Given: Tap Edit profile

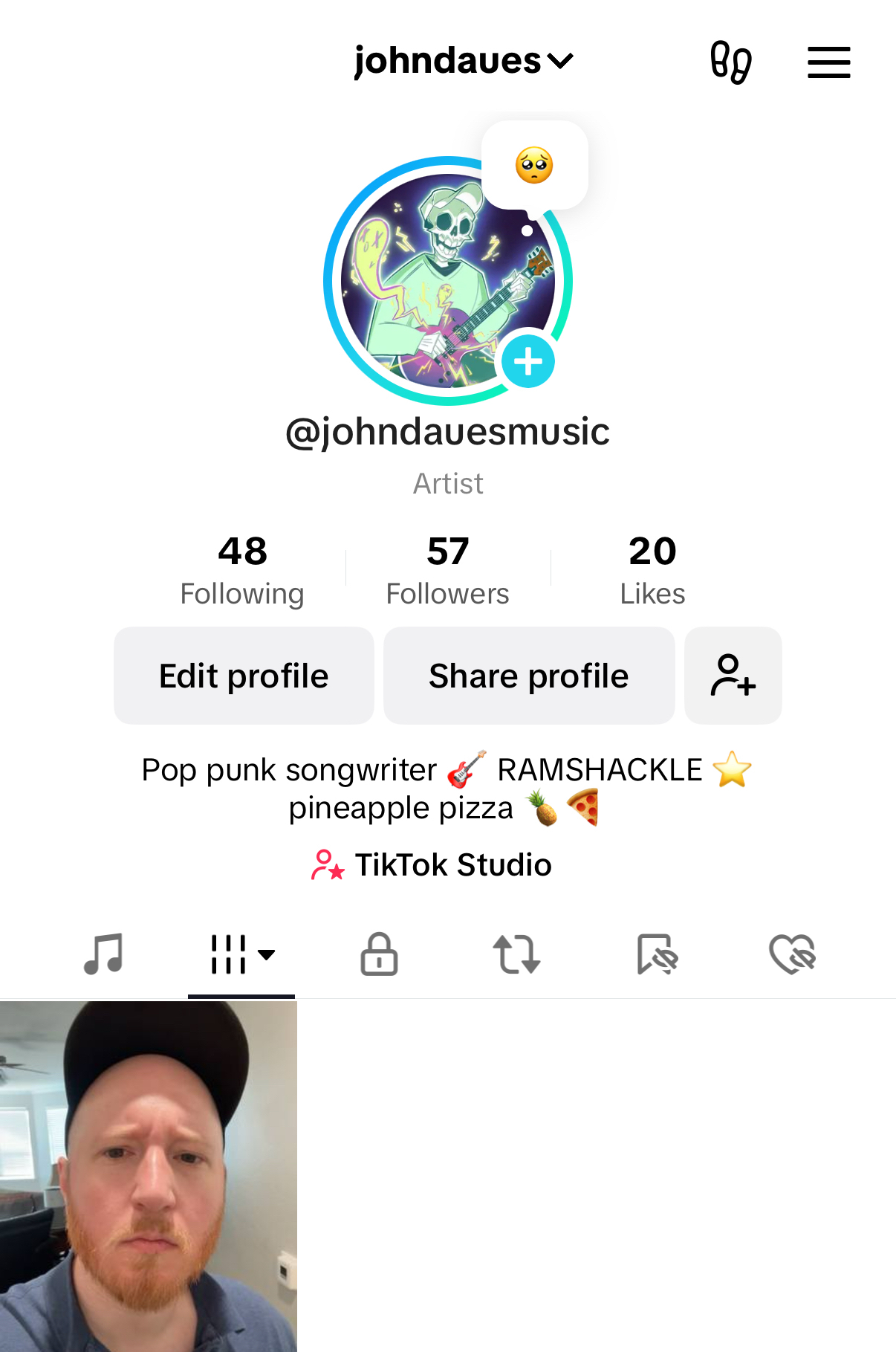Looking at the screenshot, I should (244, 676).
